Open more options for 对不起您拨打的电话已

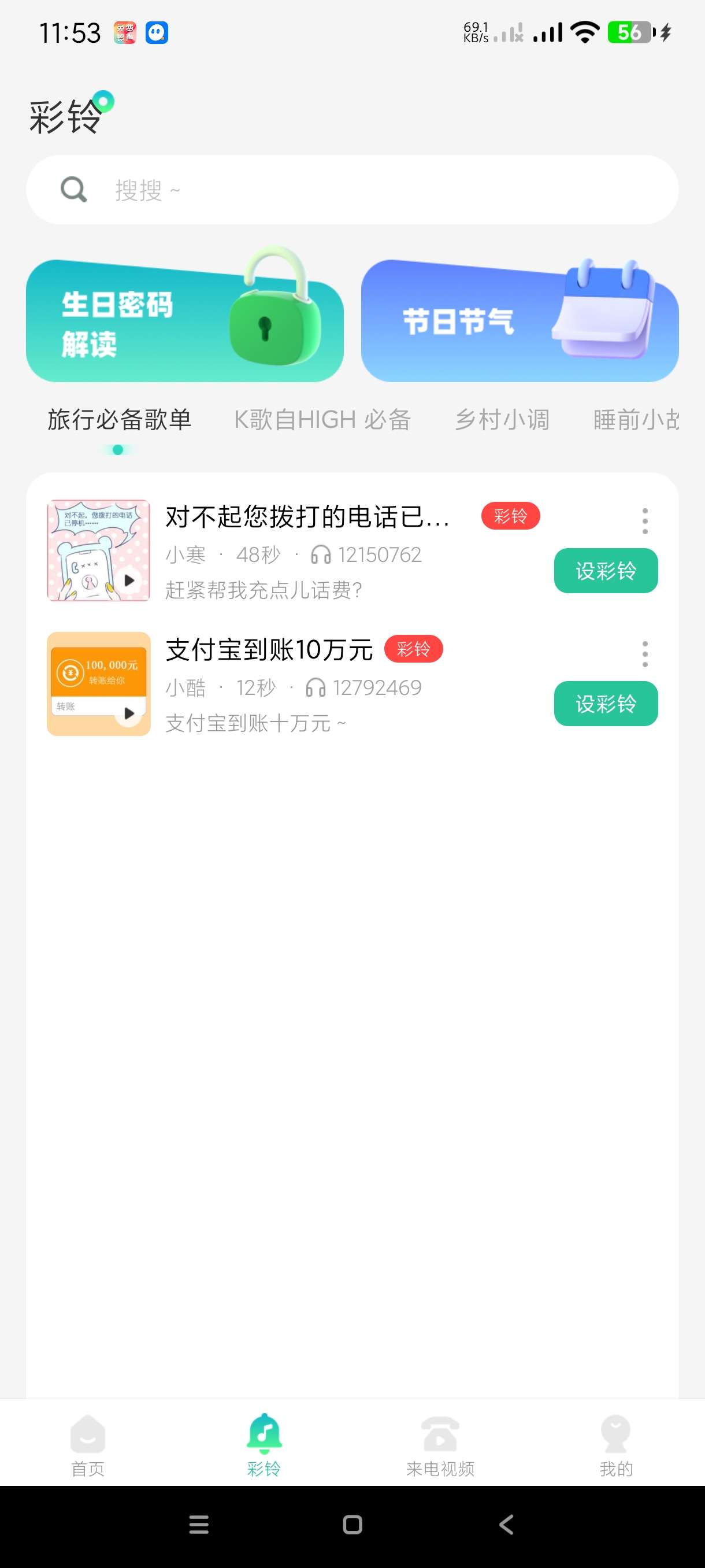[645, 521]
